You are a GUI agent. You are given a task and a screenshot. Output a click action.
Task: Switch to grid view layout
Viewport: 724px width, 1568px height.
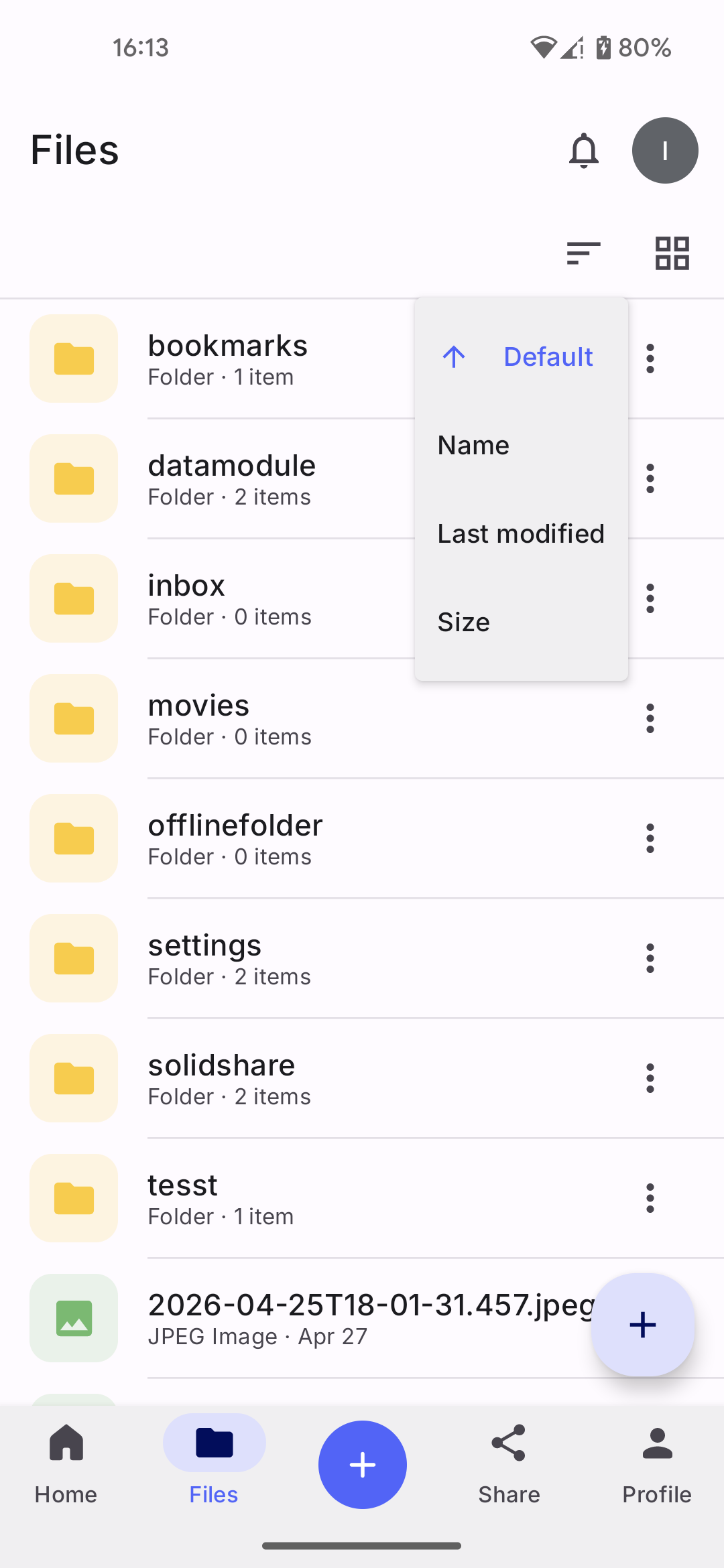click(672, 253)
